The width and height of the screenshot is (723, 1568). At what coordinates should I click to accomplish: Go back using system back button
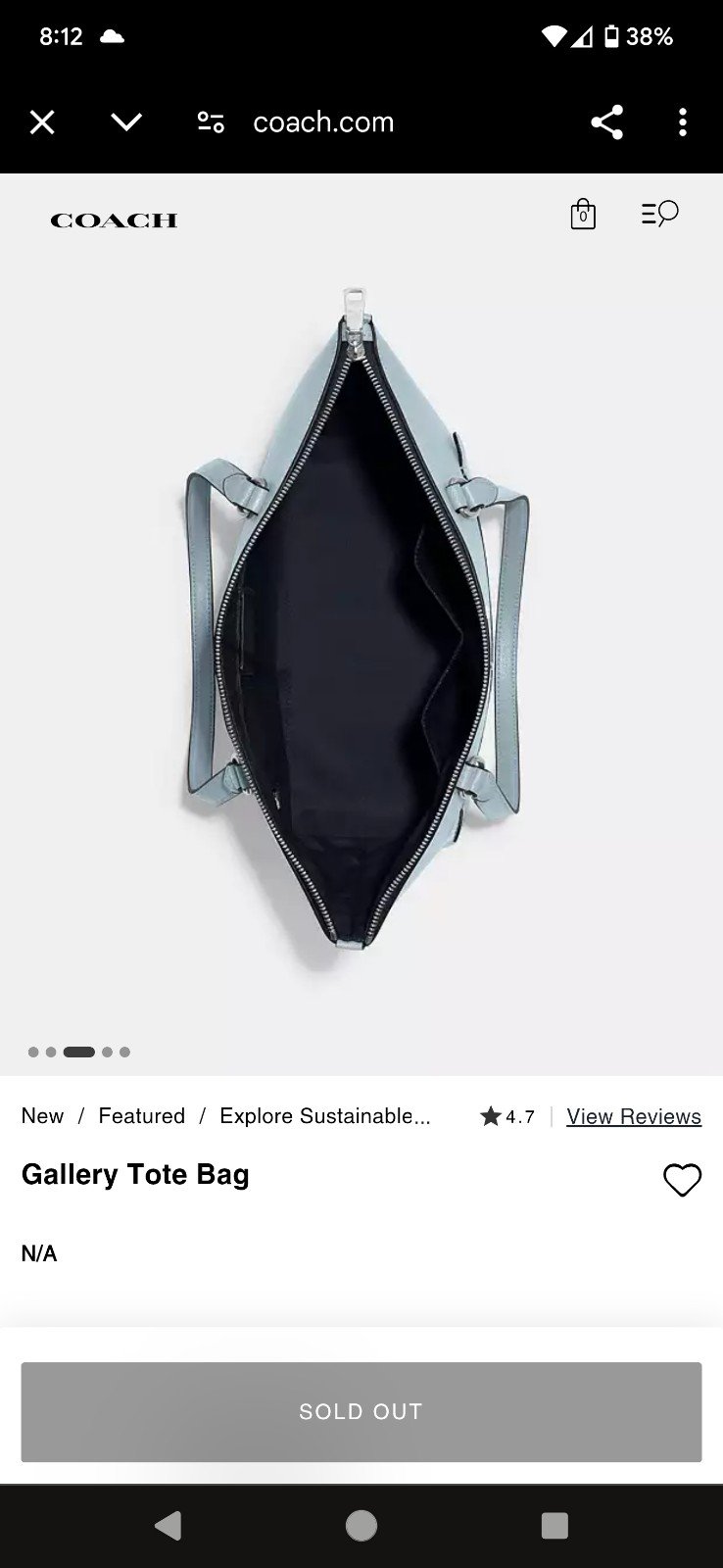pos(169,1526)
